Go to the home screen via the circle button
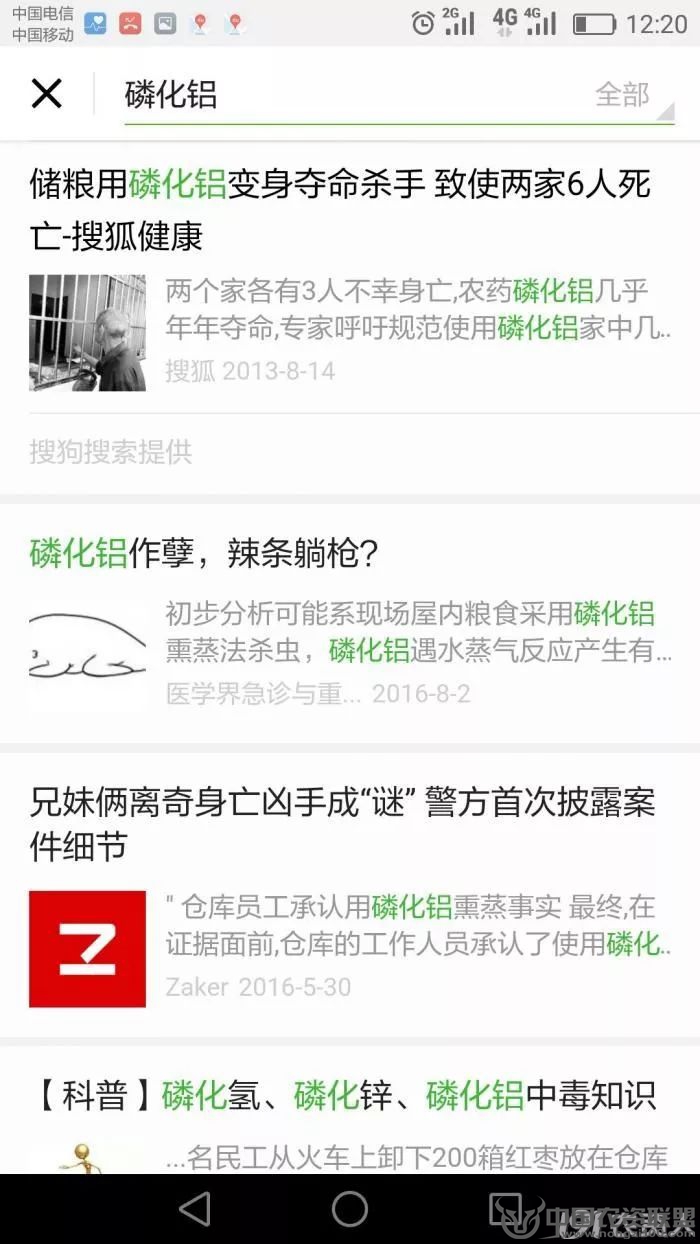700x1244 pixels. coord(349,1209)
